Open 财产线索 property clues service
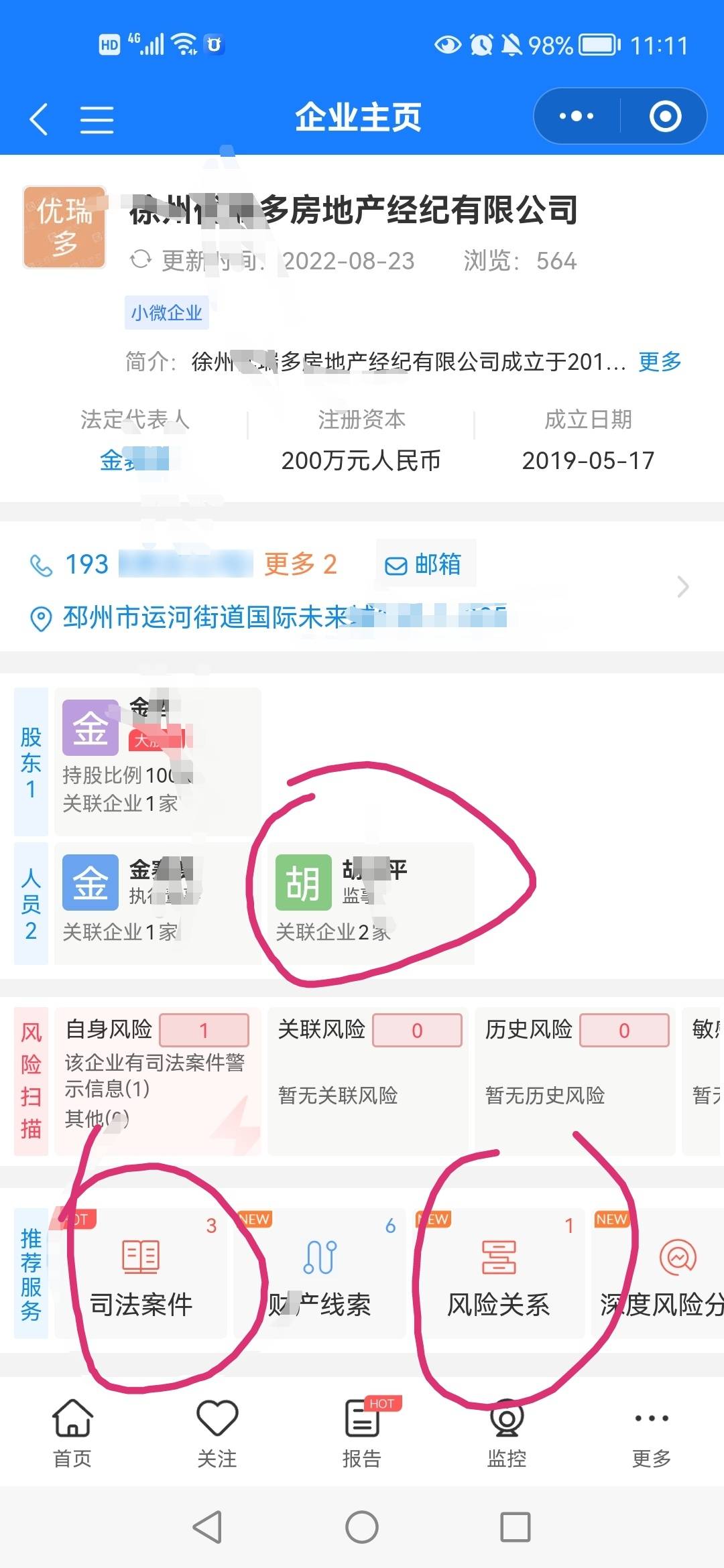This screenshot has height=1568, width=724. click(x=320, y=1273)
